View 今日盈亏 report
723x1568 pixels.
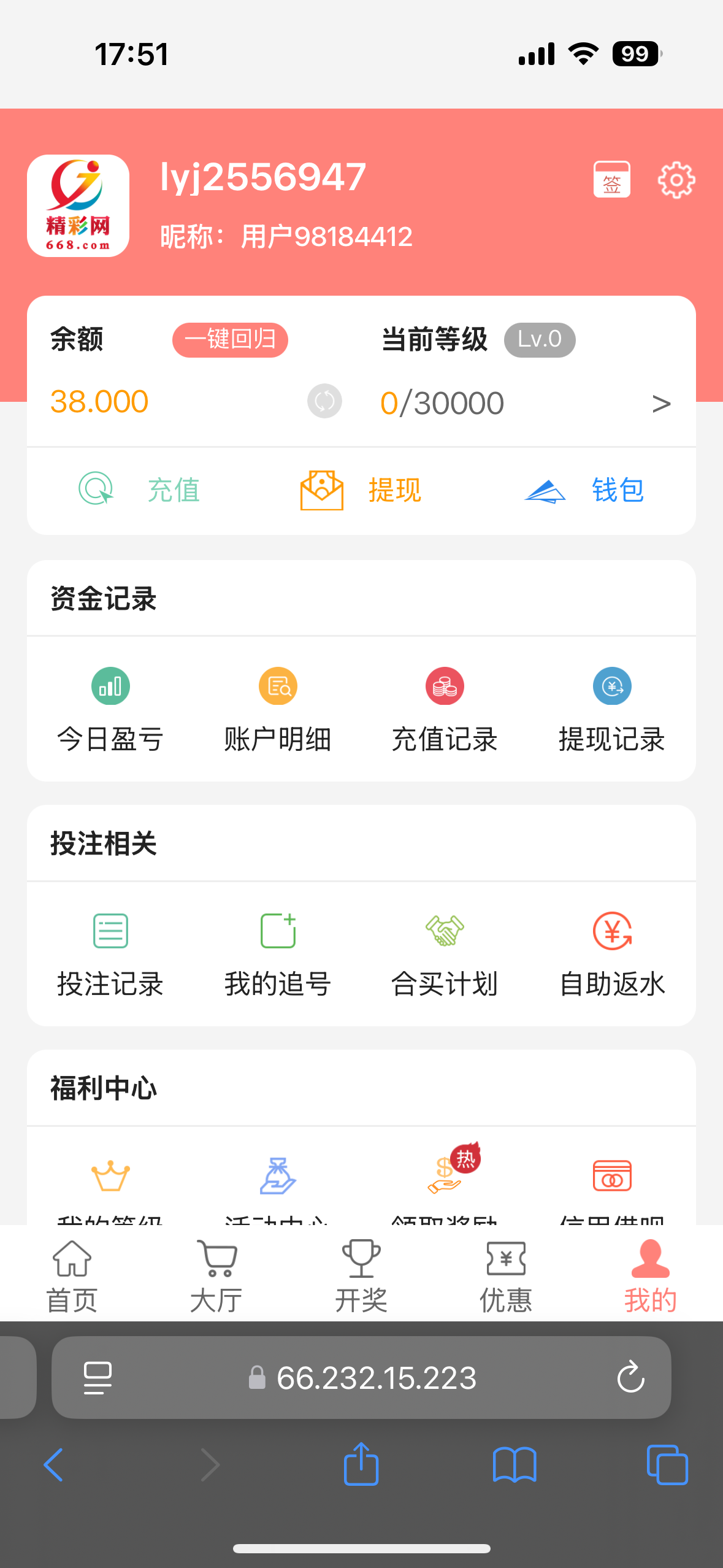(x=110, y=710)
